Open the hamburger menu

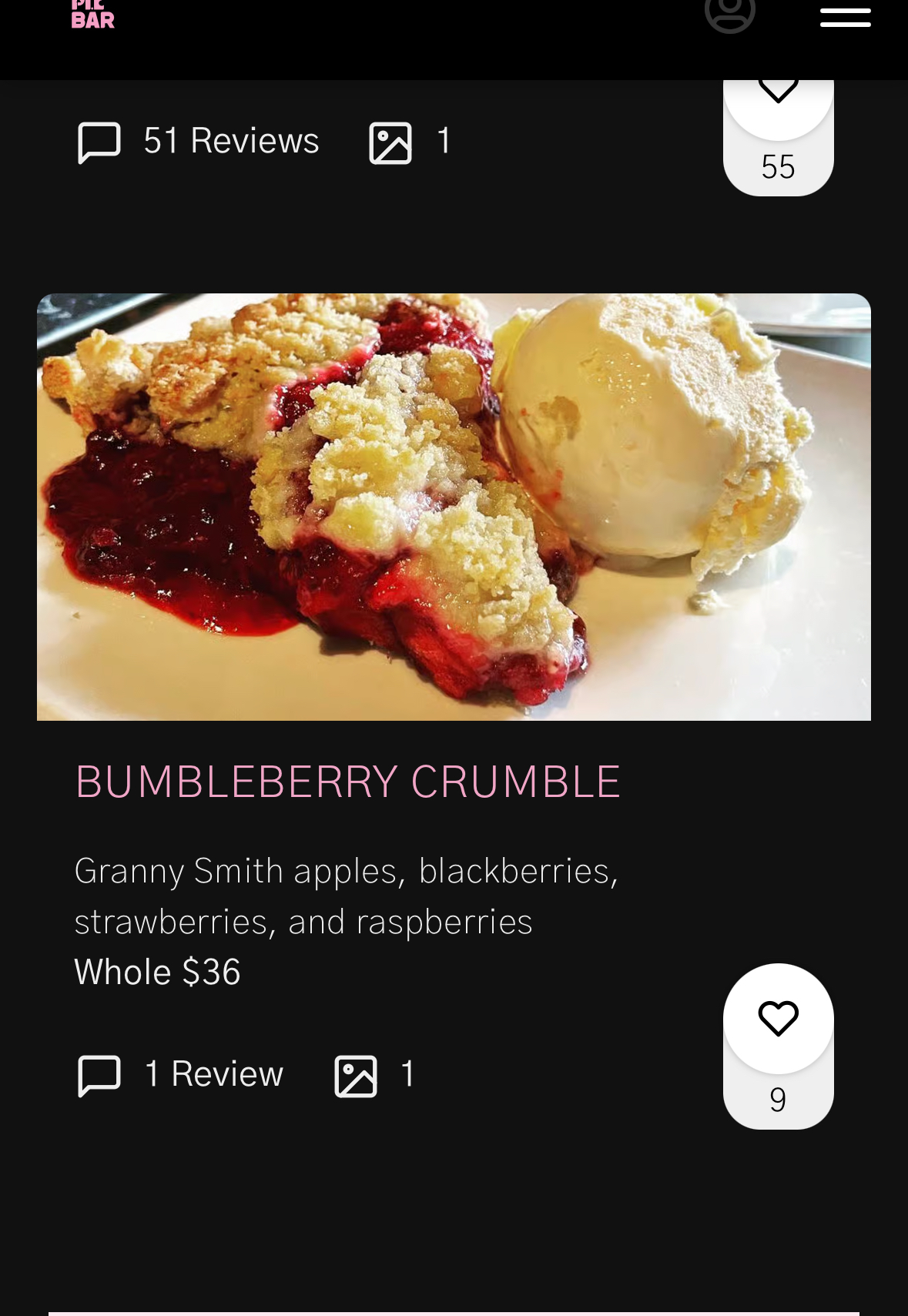click(845, 17)
